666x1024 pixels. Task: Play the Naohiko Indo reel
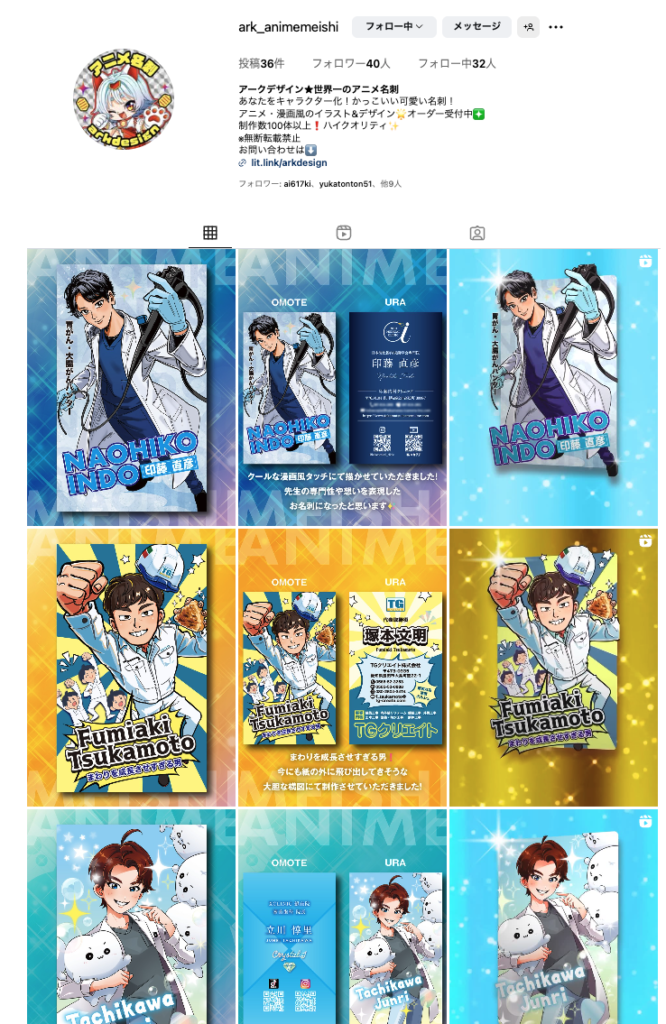coord(553,388)
